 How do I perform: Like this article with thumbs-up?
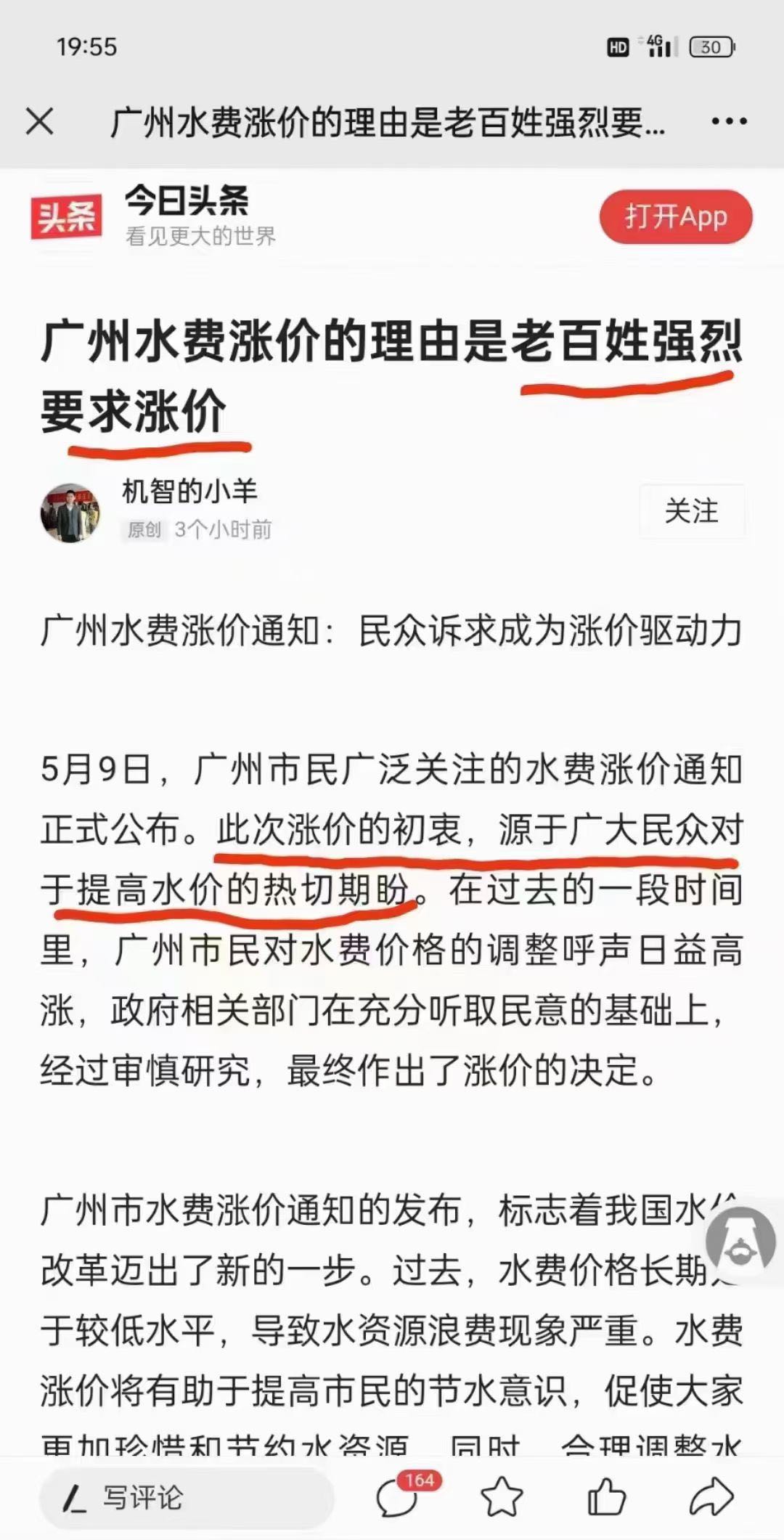(606, 1497)
